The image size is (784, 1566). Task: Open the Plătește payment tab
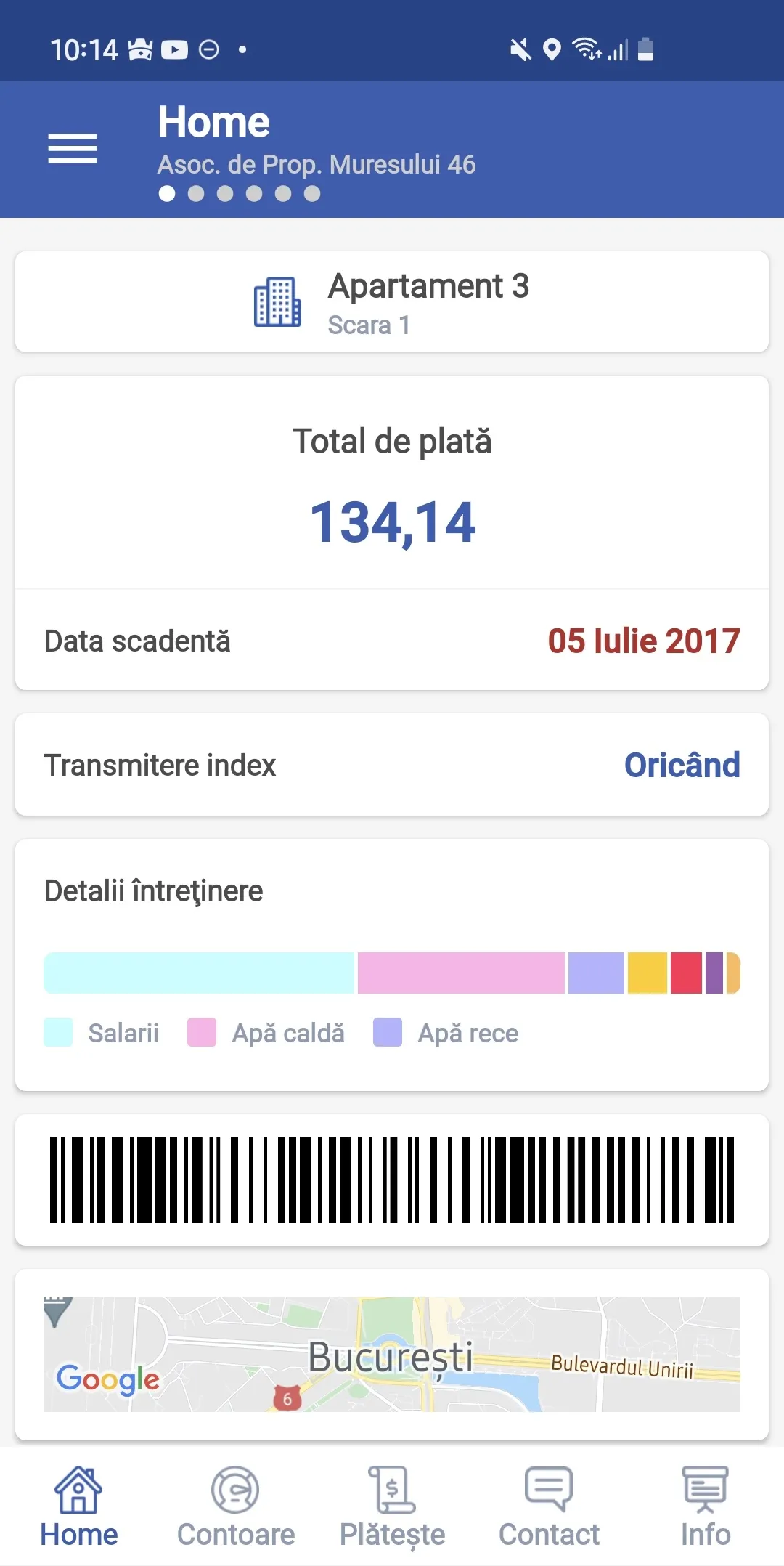392,1506
